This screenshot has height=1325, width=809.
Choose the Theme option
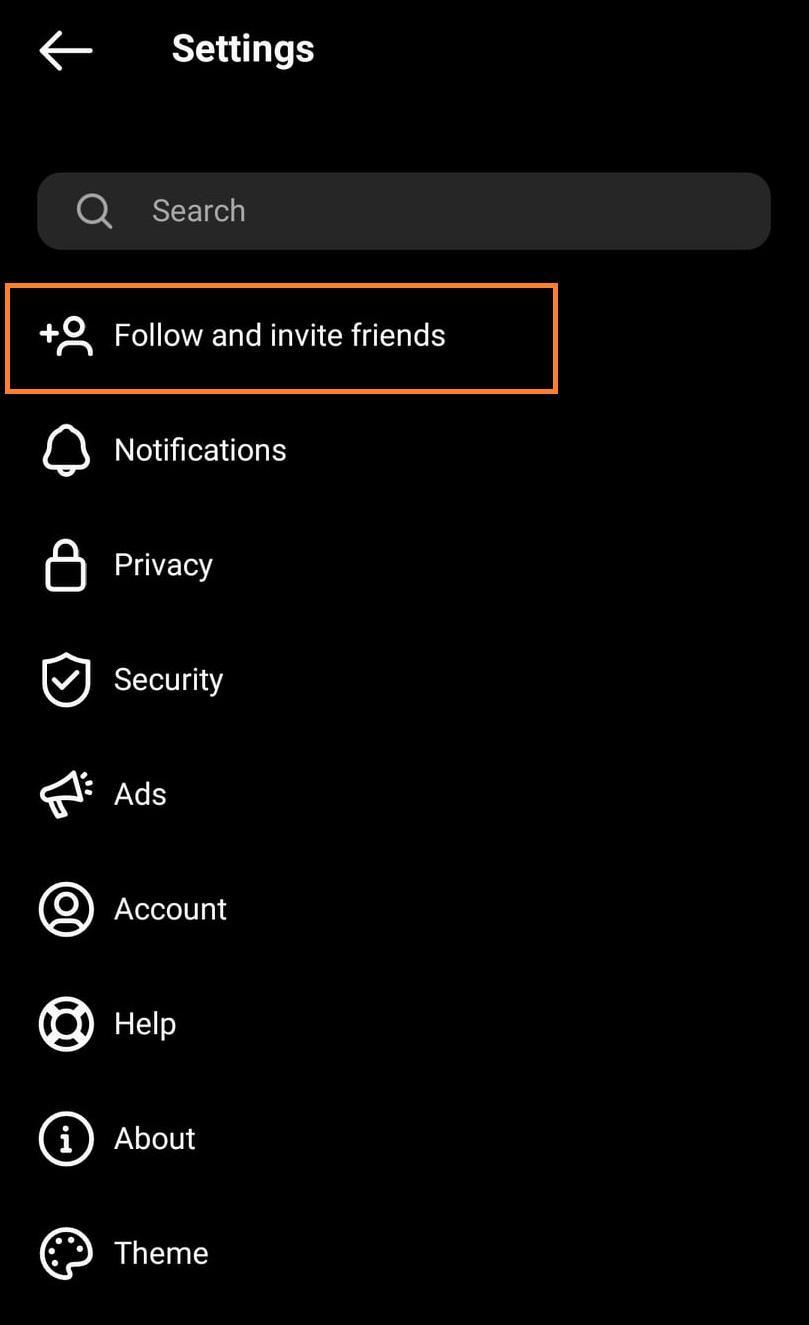click(x=161, y=1253)
